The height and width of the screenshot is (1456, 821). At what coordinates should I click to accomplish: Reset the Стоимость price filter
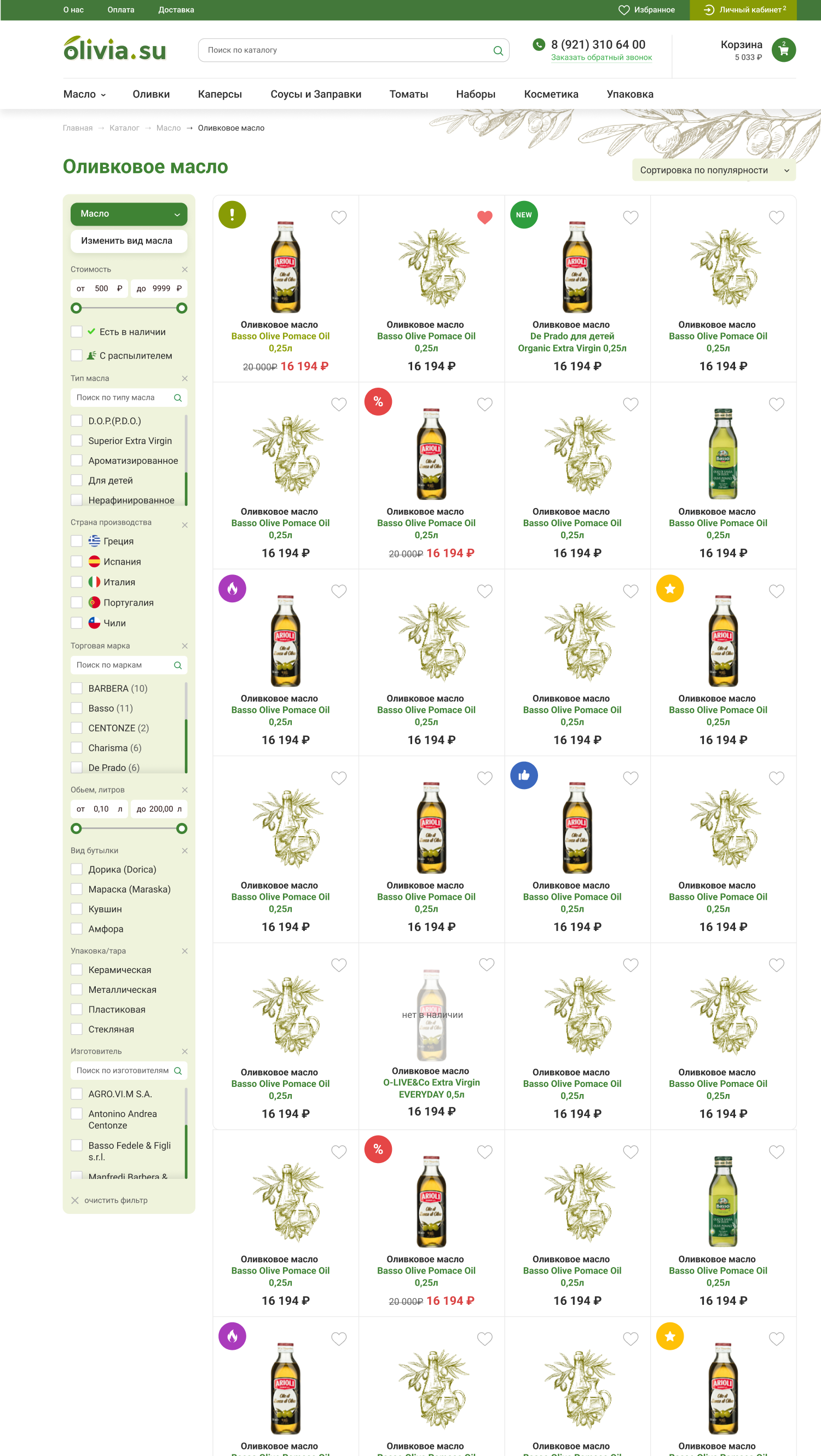point(185,269)
